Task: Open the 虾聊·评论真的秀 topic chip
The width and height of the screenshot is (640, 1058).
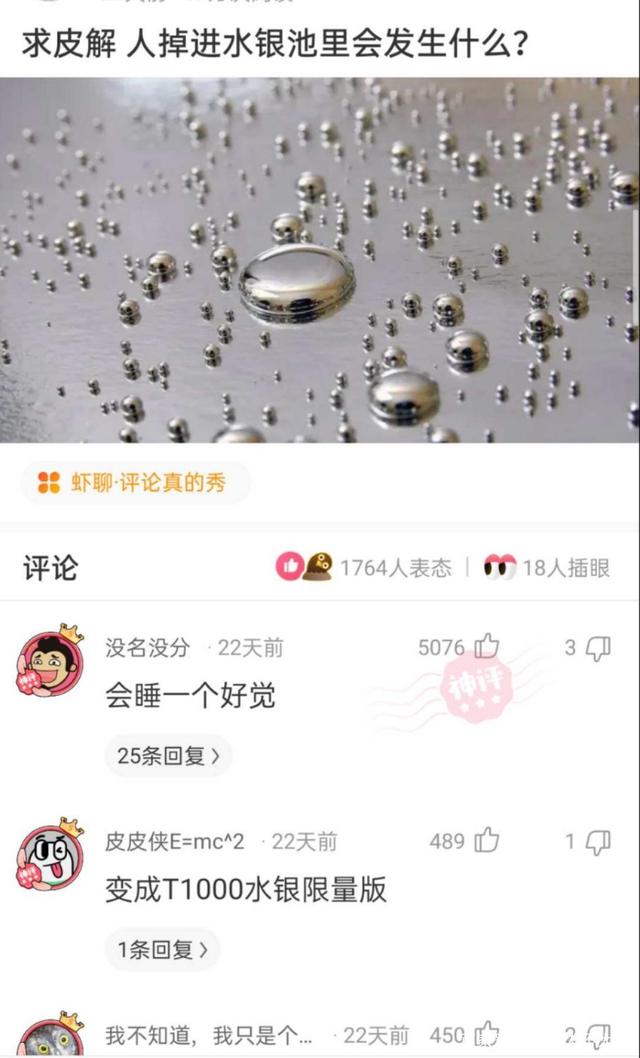Action: (x=135, y=484)
